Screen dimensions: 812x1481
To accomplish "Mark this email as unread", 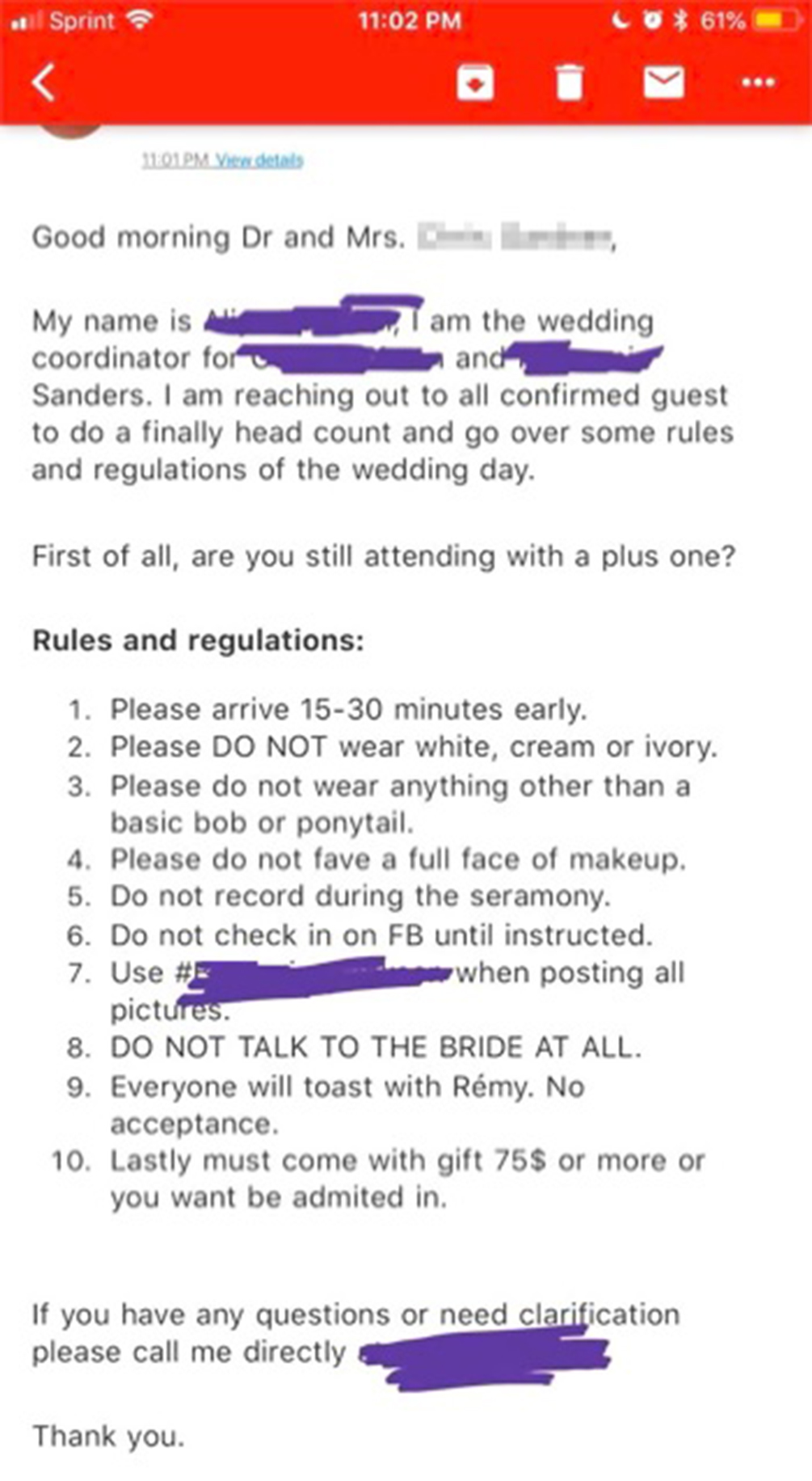I will pos(663,82).
